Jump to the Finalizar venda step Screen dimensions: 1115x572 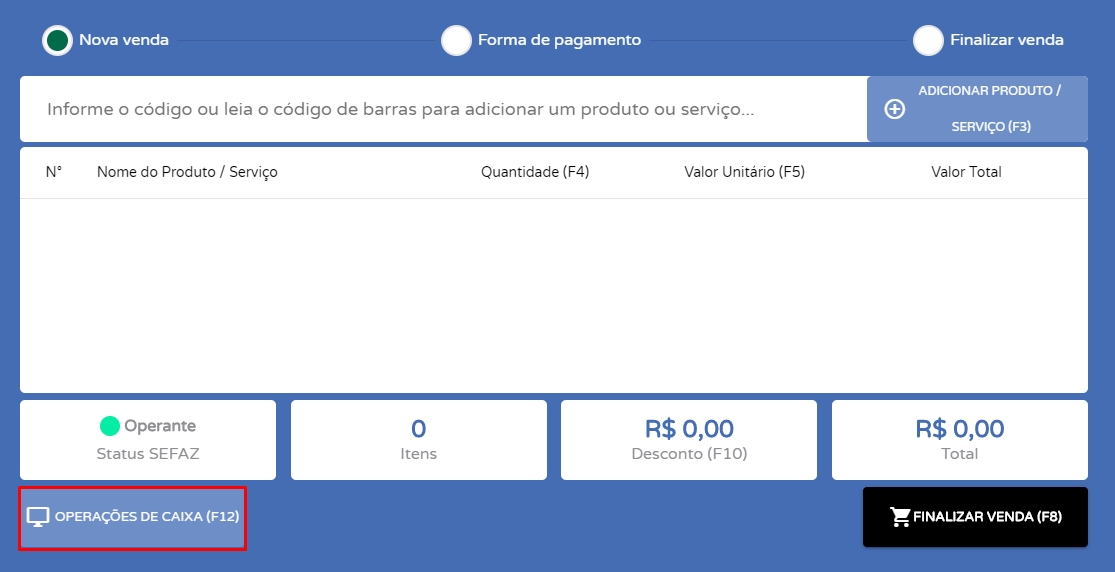coord(929,41)
